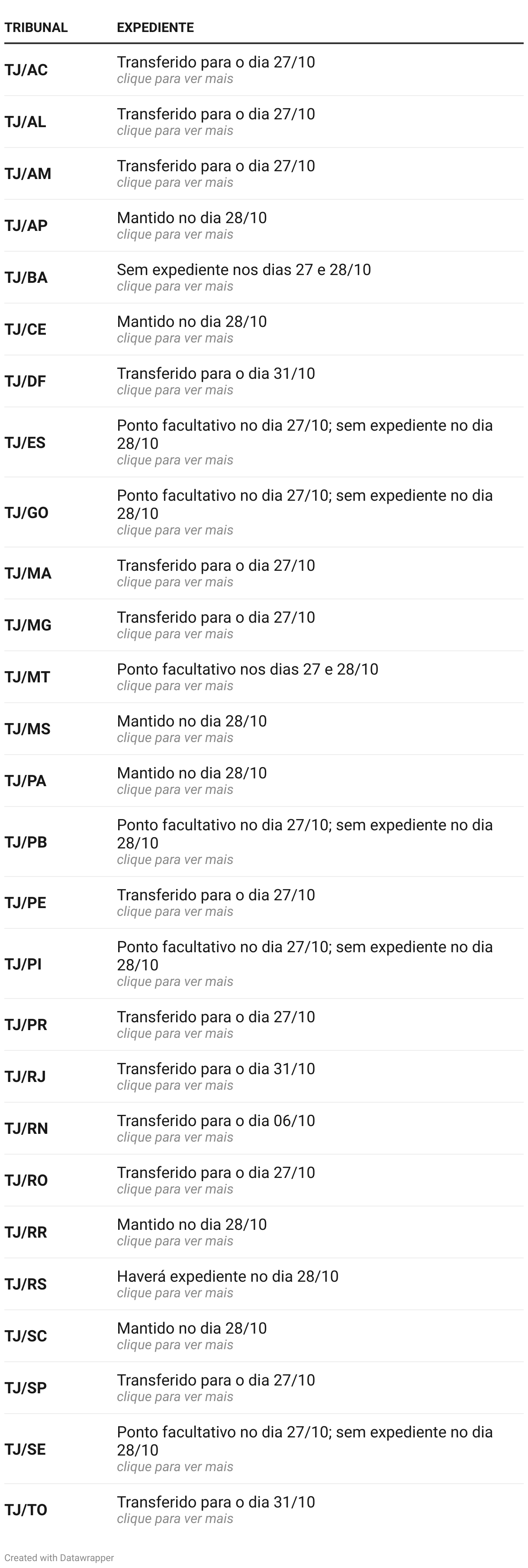Image resolution: width=528 pixels, height=1568 pixels.
Task: Tap 'clique para ver mais' for TJ/GO
Action: coord(175,530)
